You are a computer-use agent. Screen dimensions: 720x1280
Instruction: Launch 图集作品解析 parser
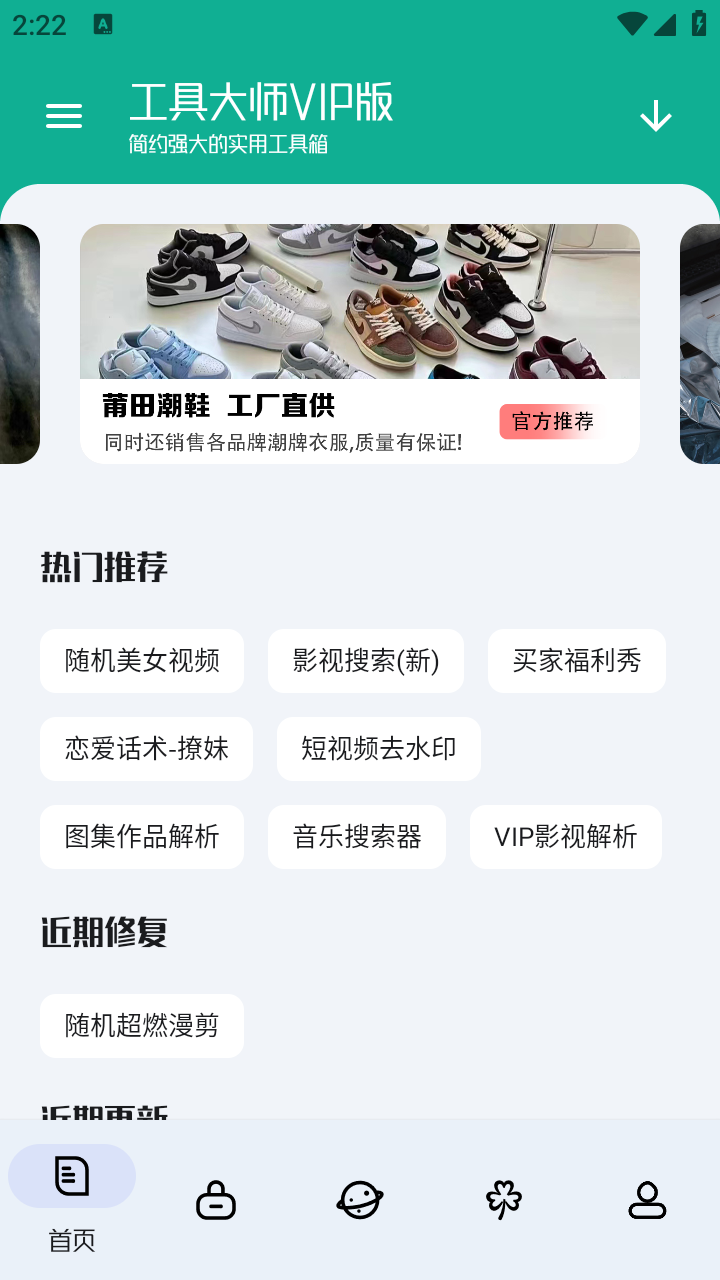coord(142,837)
